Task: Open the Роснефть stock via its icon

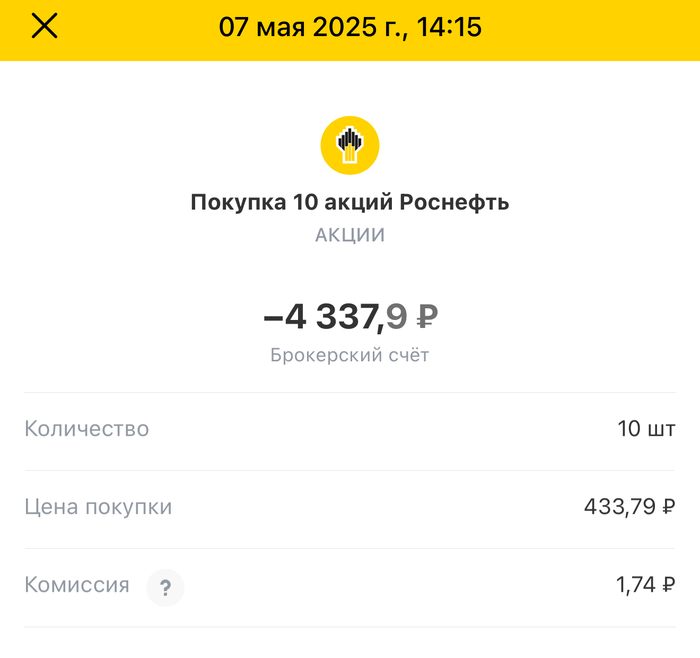Action: point(350,146)
